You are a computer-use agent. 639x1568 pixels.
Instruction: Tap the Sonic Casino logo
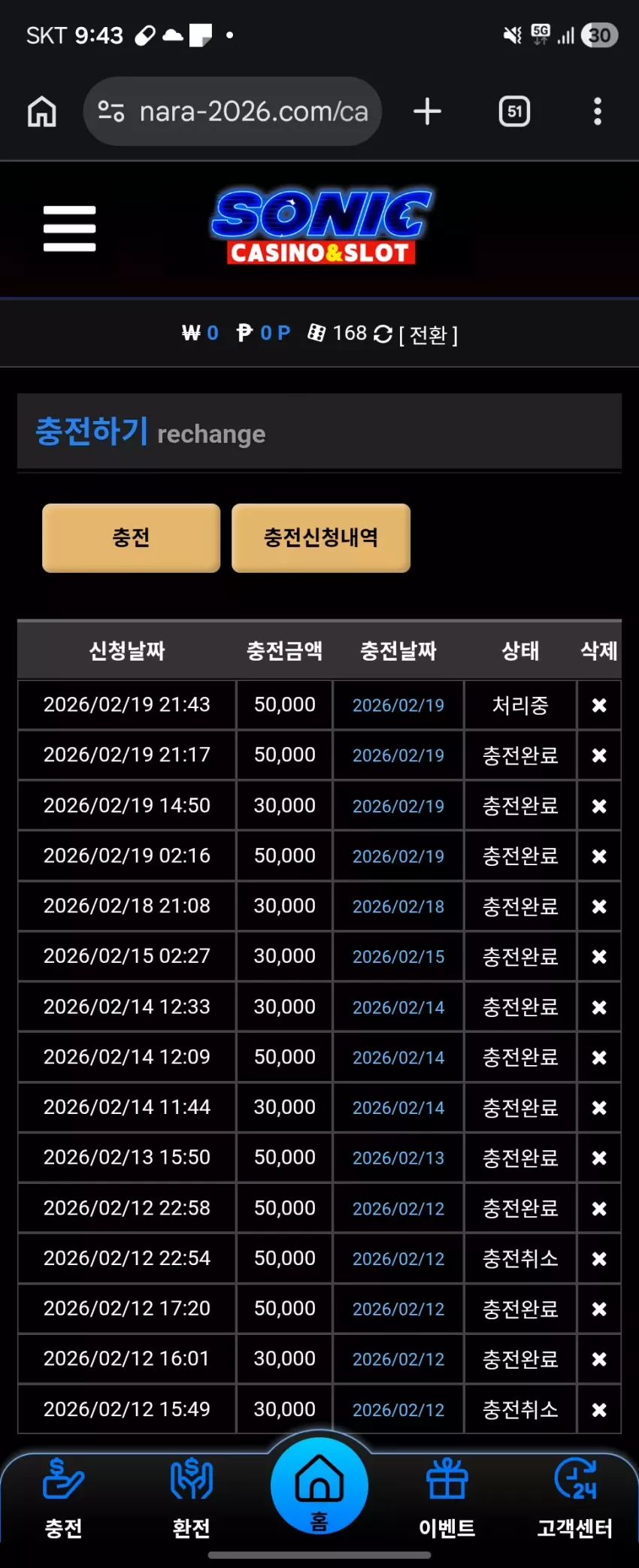click(x=321, y=227)
